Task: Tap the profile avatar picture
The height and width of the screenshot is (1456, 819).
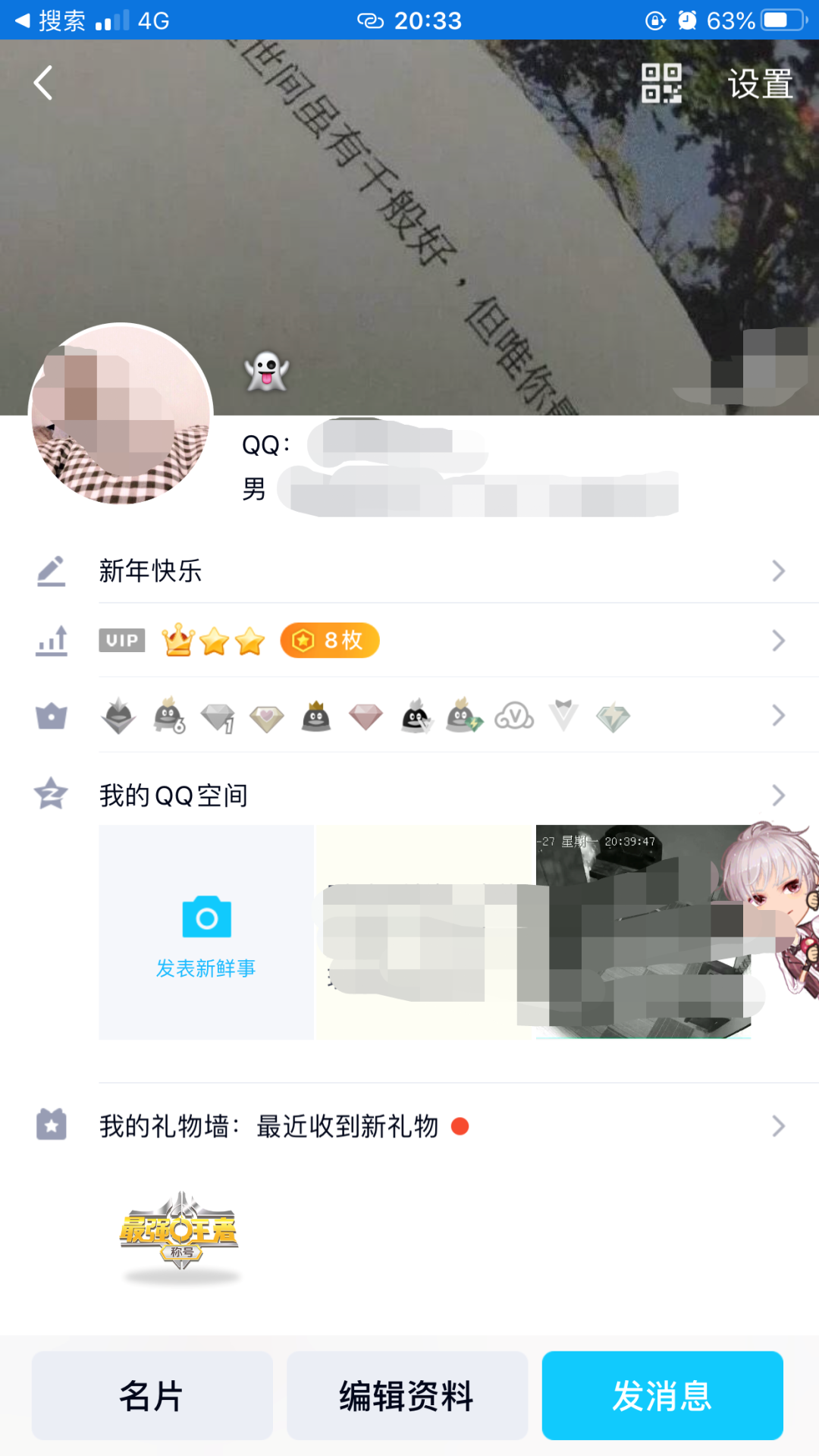Action: tap(121, 414)
